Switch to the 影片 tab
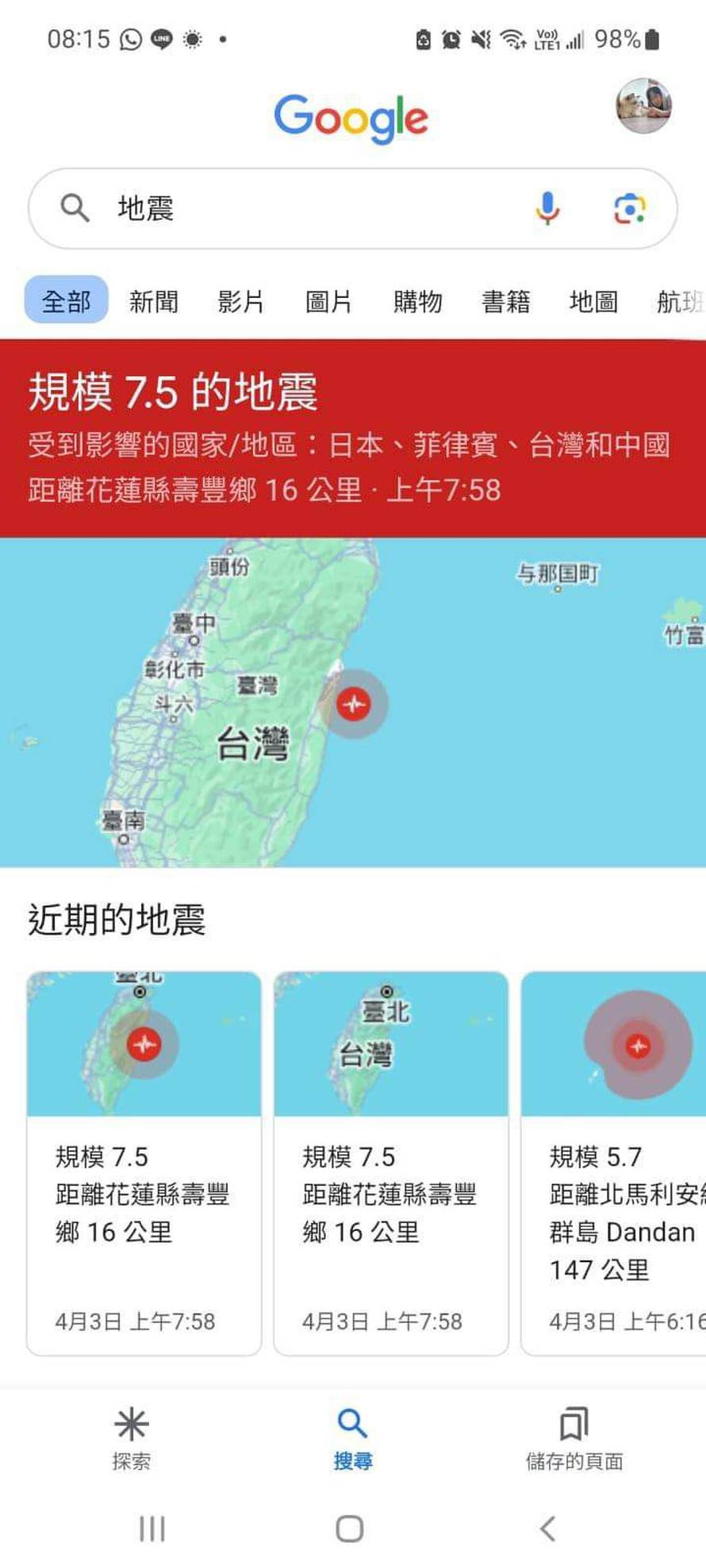Screen dimensions: 706x1568 point(240,301)
